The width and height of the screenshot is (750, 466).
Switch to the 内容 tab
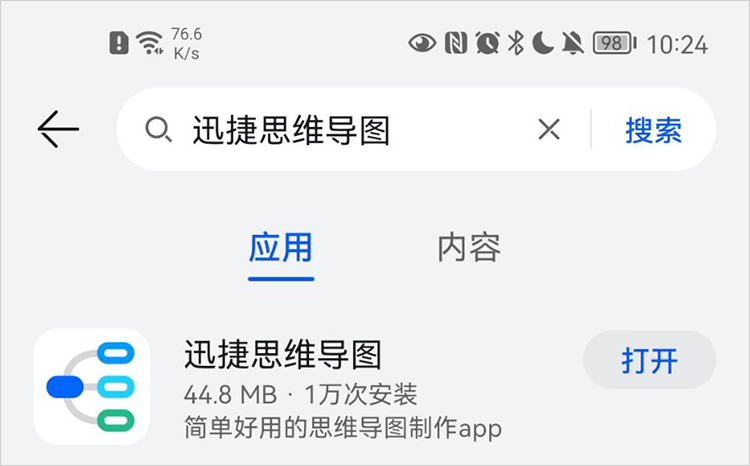(469, 247)
